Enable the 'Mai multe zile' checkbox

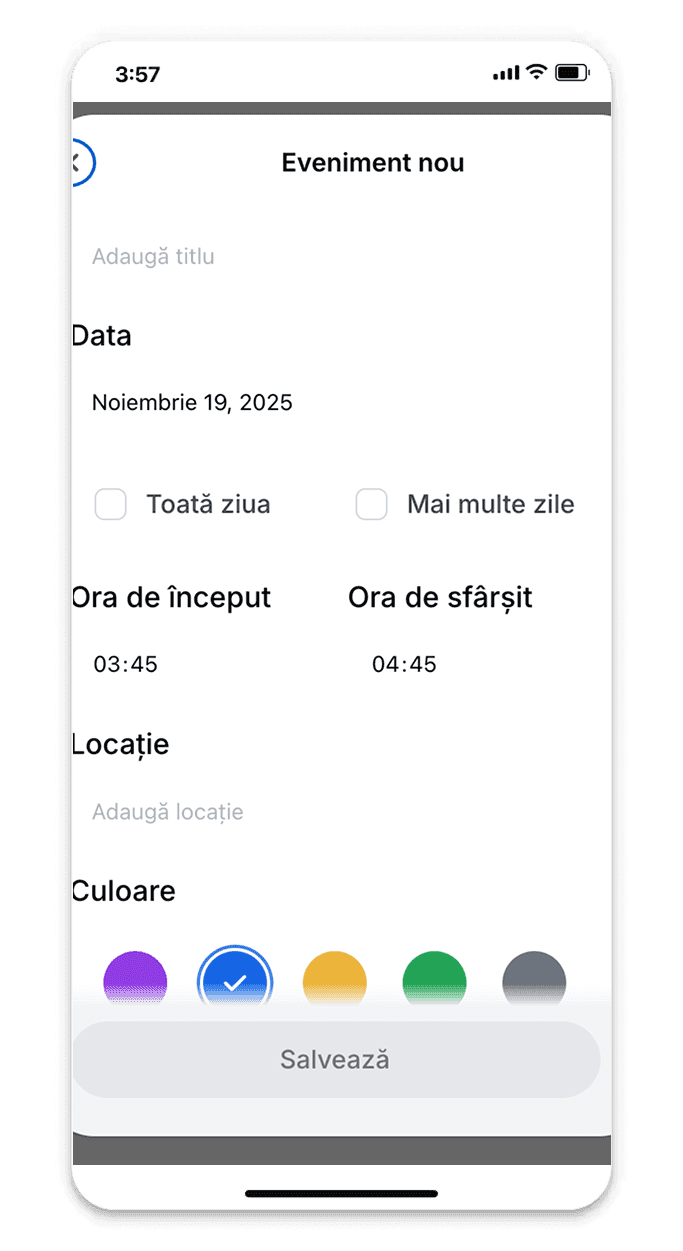[x=372, y=505]
